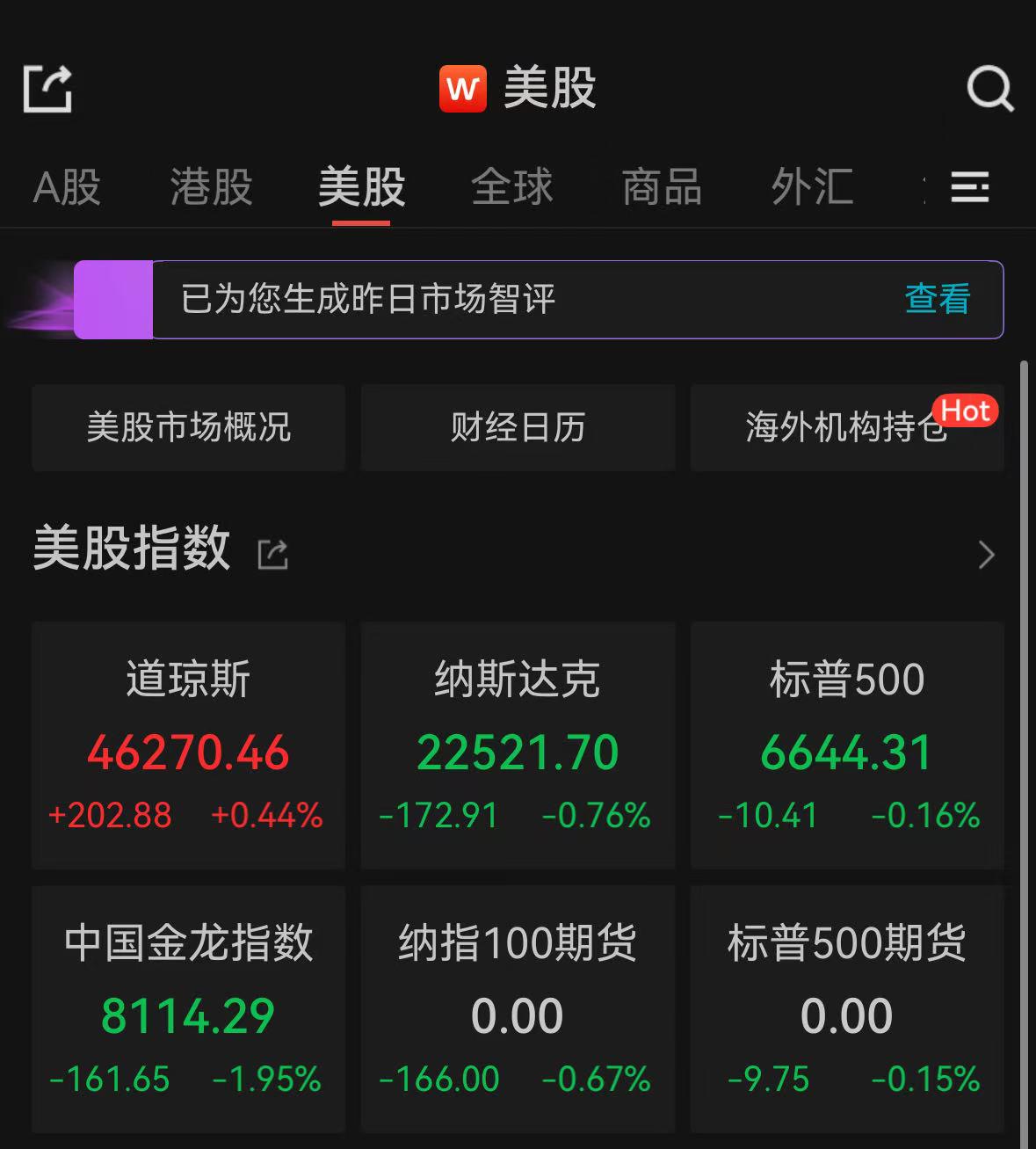Open the search magnifier icon
This screenshot has width=1036, height=1149.
pyautogui.click(x=989, y=89)
